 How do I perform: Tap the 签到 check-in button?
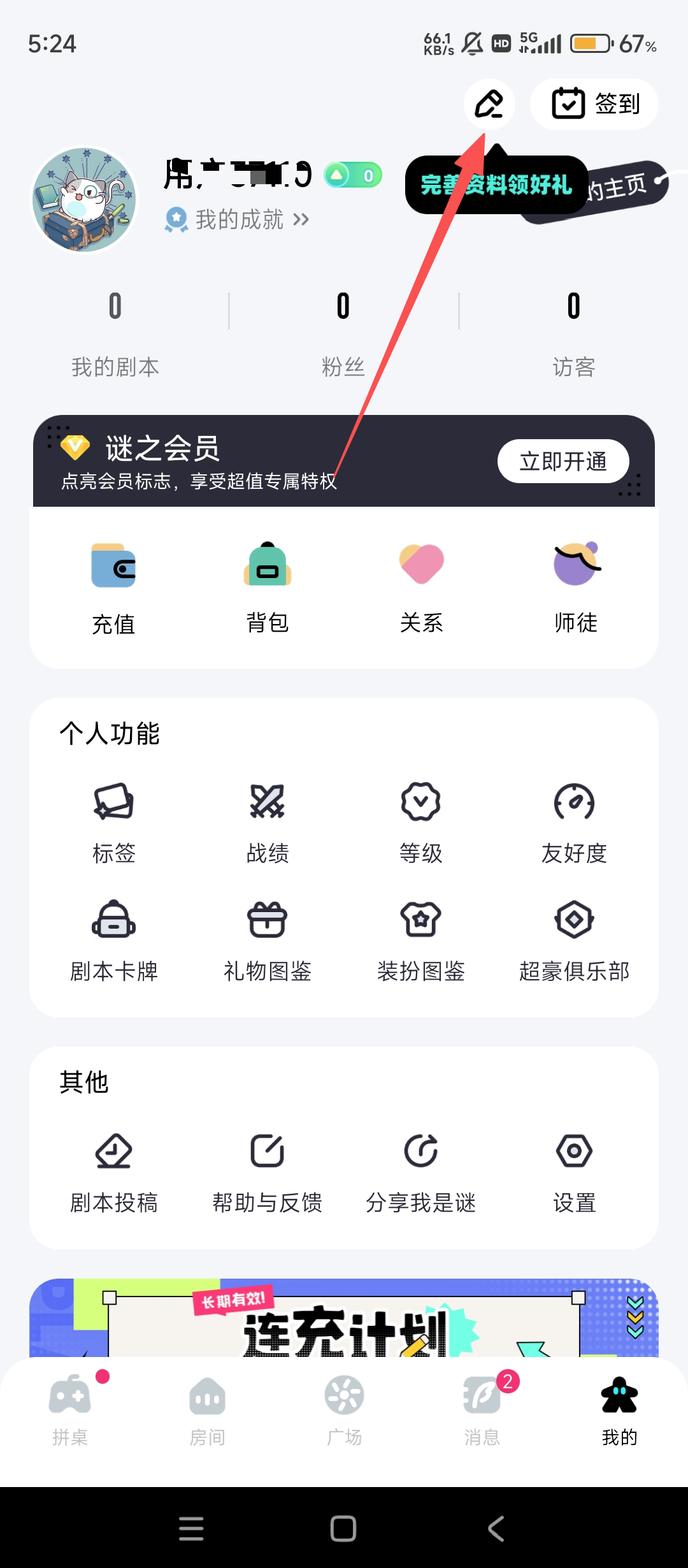coord(594,104)
